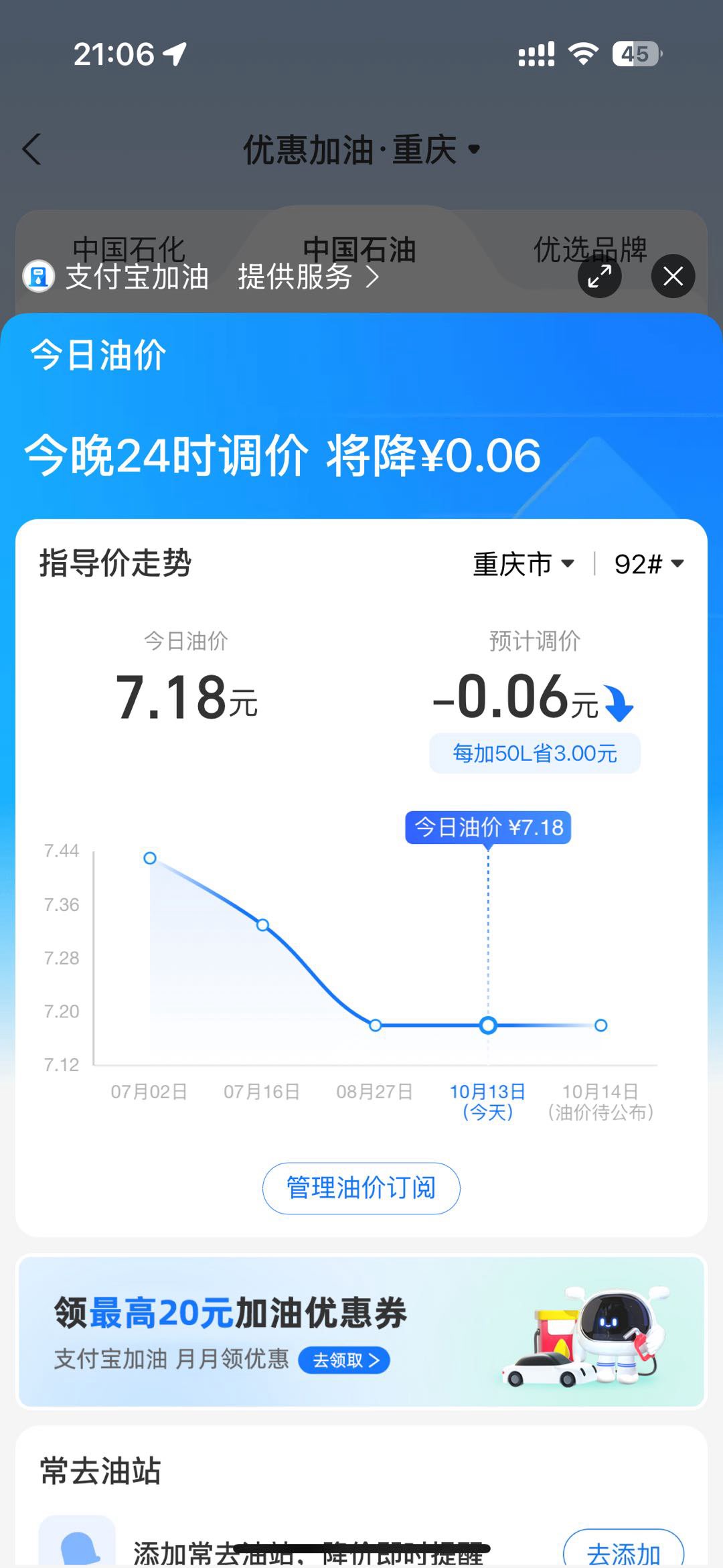Viewport: 723px width, 1568px height.
Task: Switch to the 中国石油 tab
Action: (x=359, y=249)
